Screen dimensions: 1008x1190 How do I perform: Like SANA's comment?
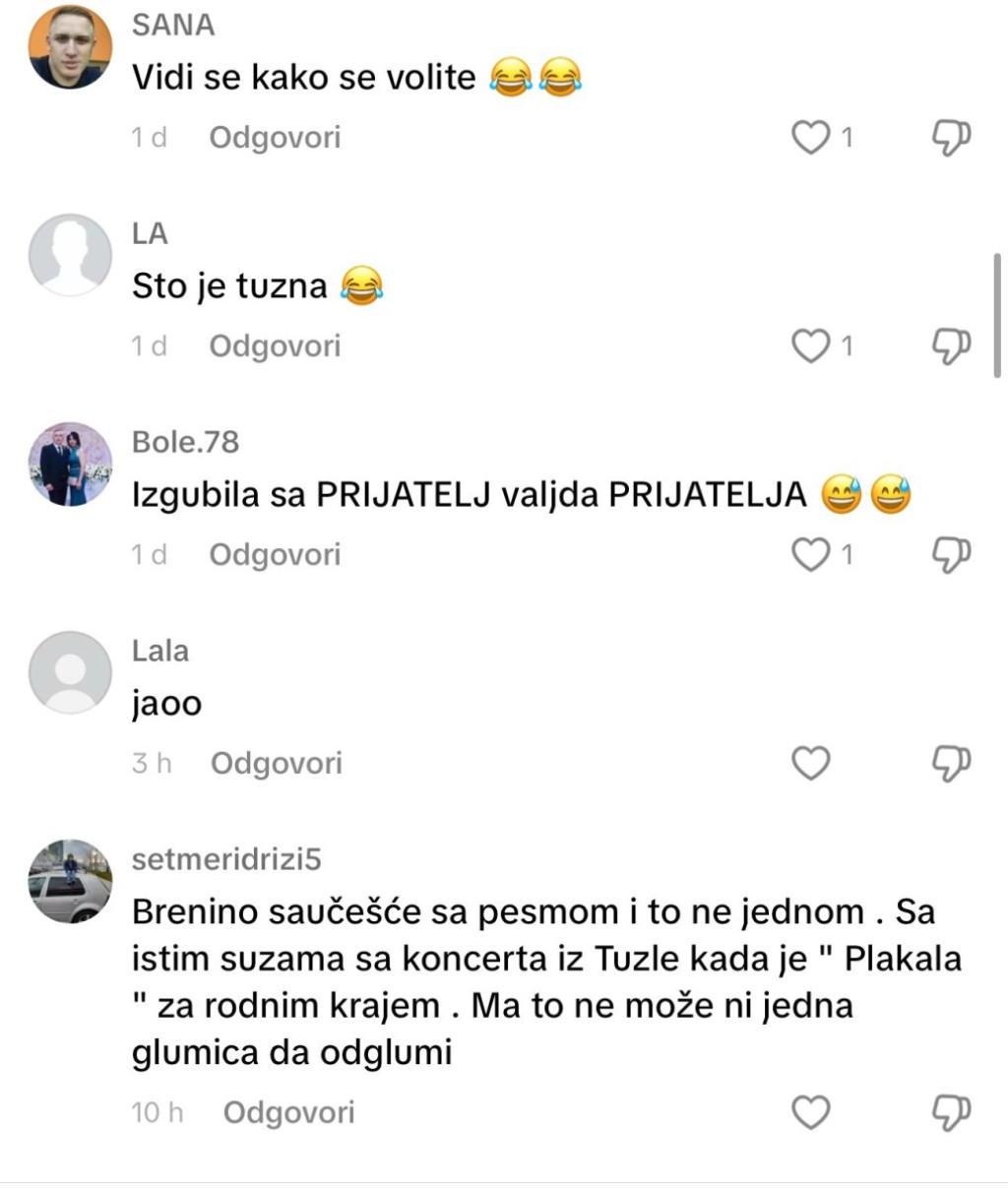pyautogui.click(x=811, y=138)
